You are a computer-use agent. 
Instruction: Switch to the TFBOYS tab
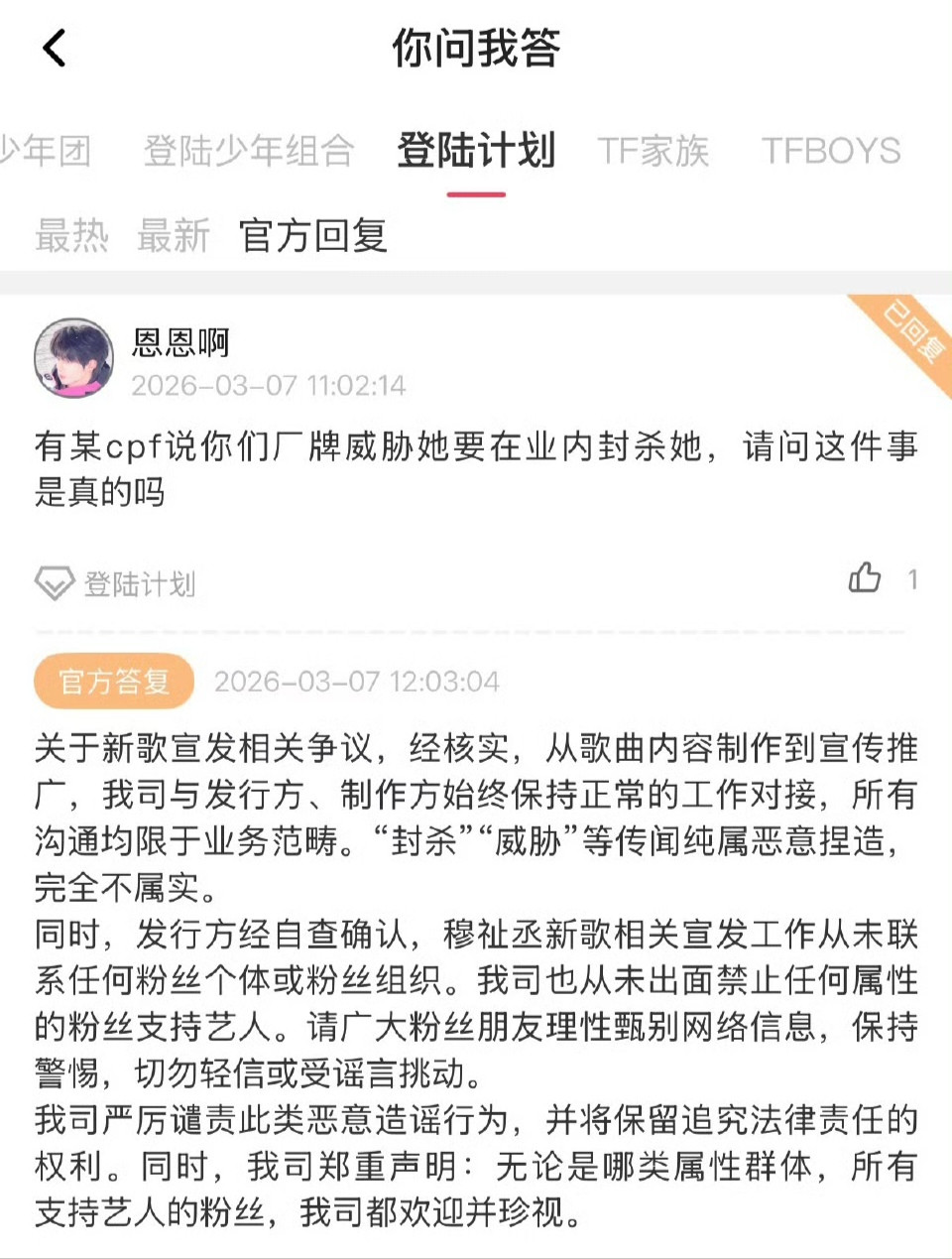(x=831, y=151)
